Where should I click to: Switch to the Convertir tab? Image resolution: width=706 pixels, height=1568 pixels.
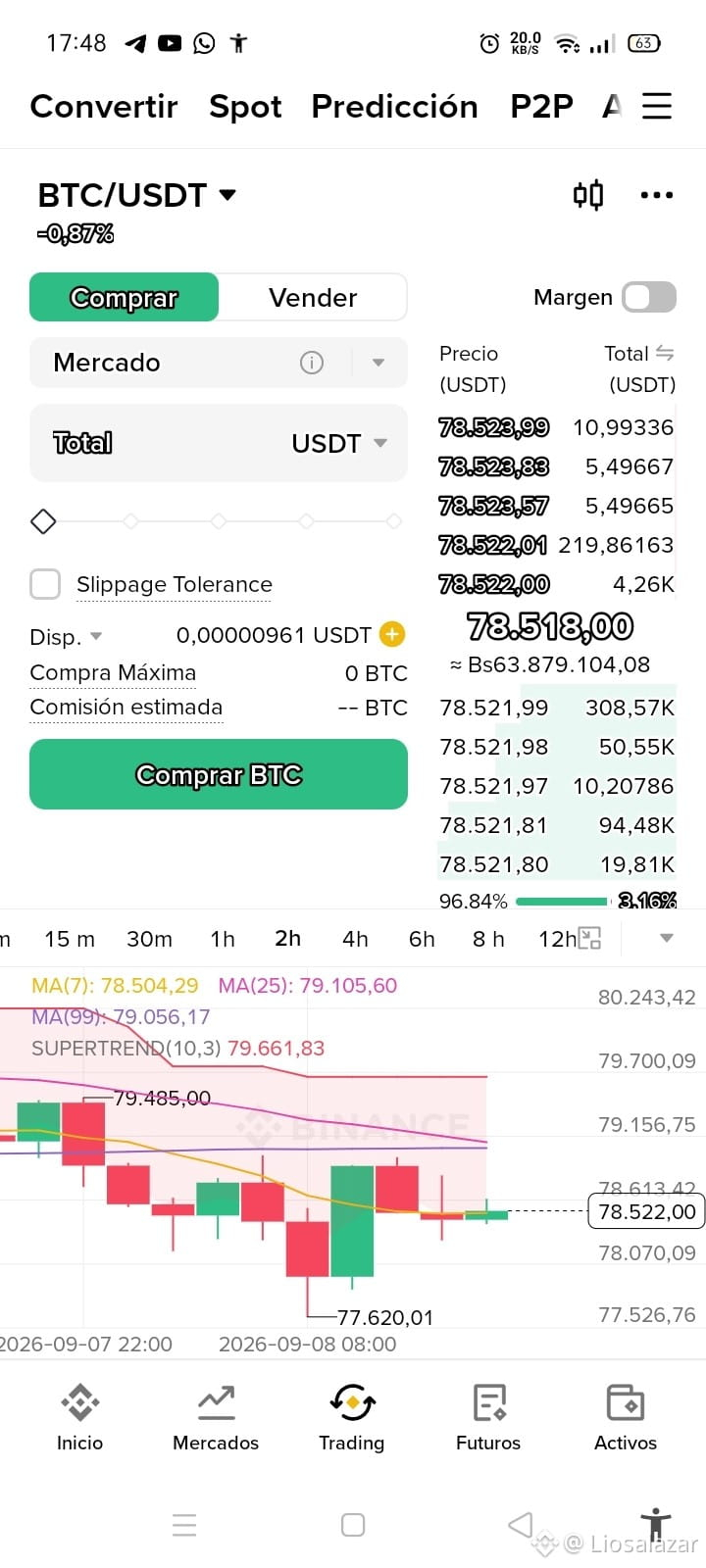(104, 106)
